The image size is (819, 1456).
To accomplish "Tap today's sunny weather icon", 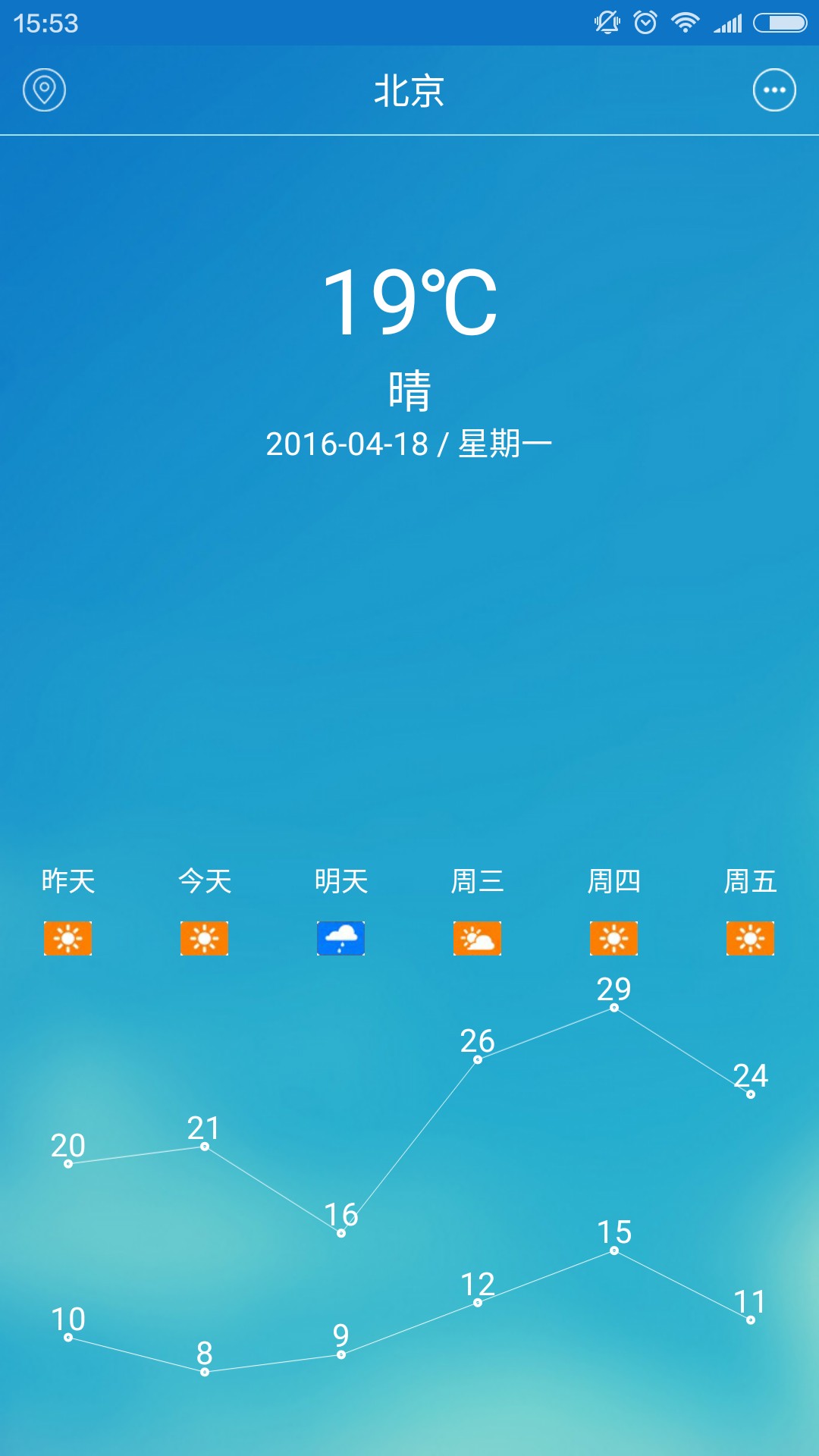I will point(204,937).
